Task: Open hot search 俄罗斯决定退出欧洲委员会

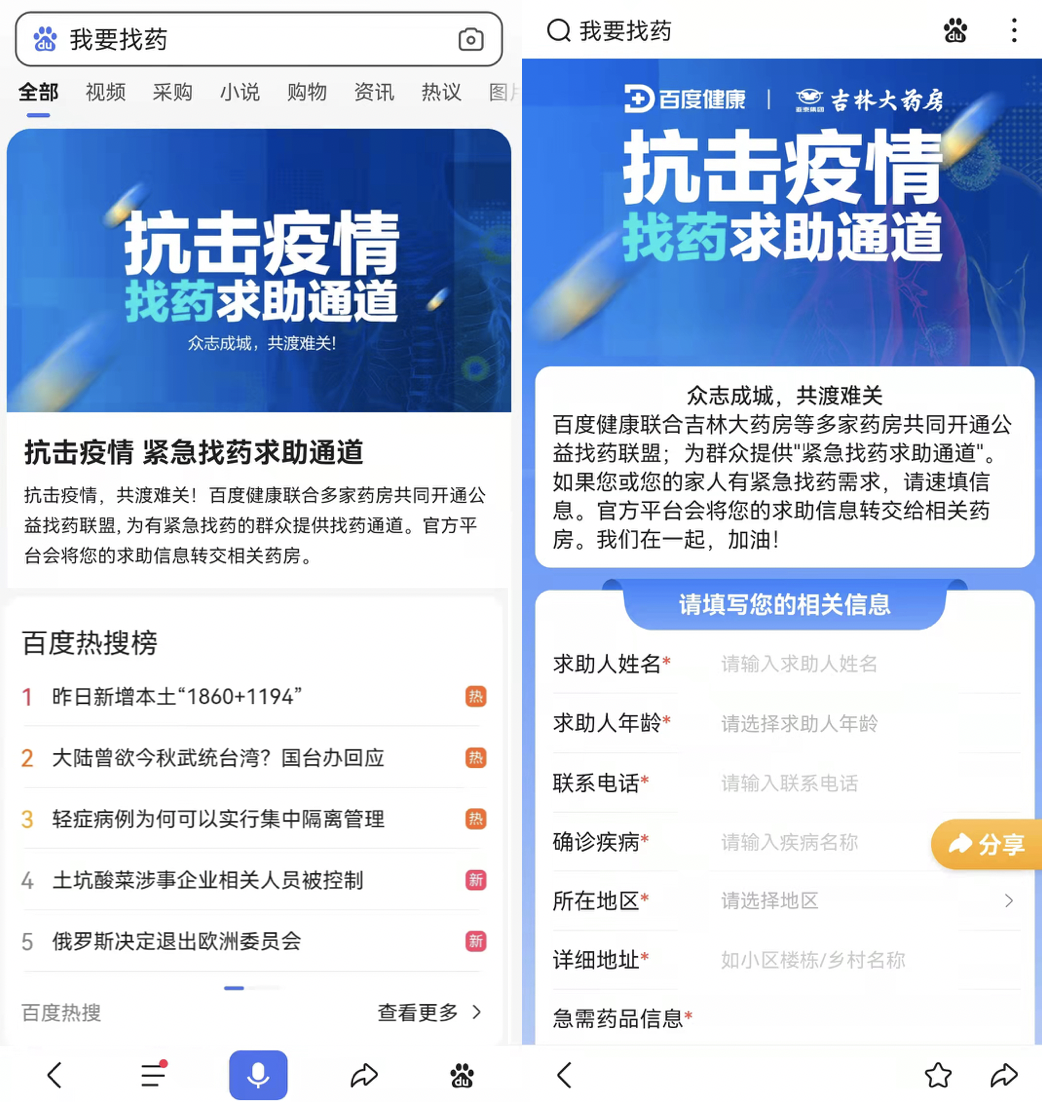Action: (x=176, y=941)
